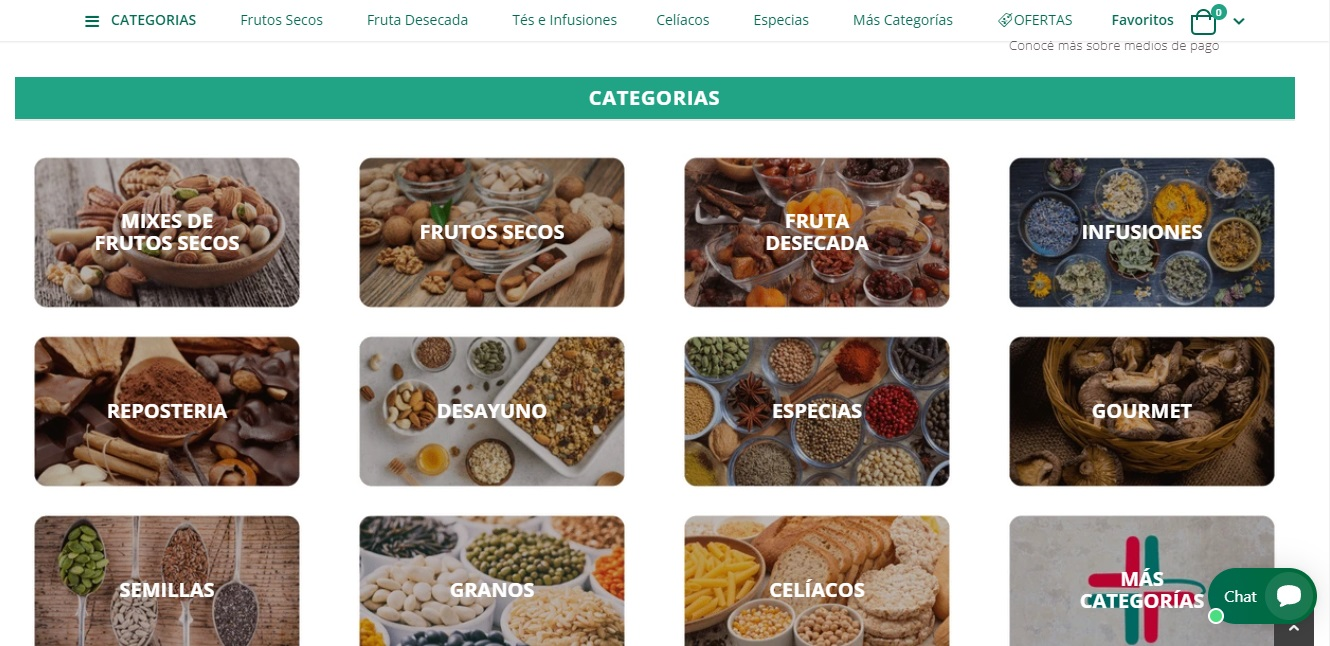This screenshot has width=1330, height=646.
Task: Jump back to top with the arrow button
Action: pyautogui.click(x=1294, y=628)
